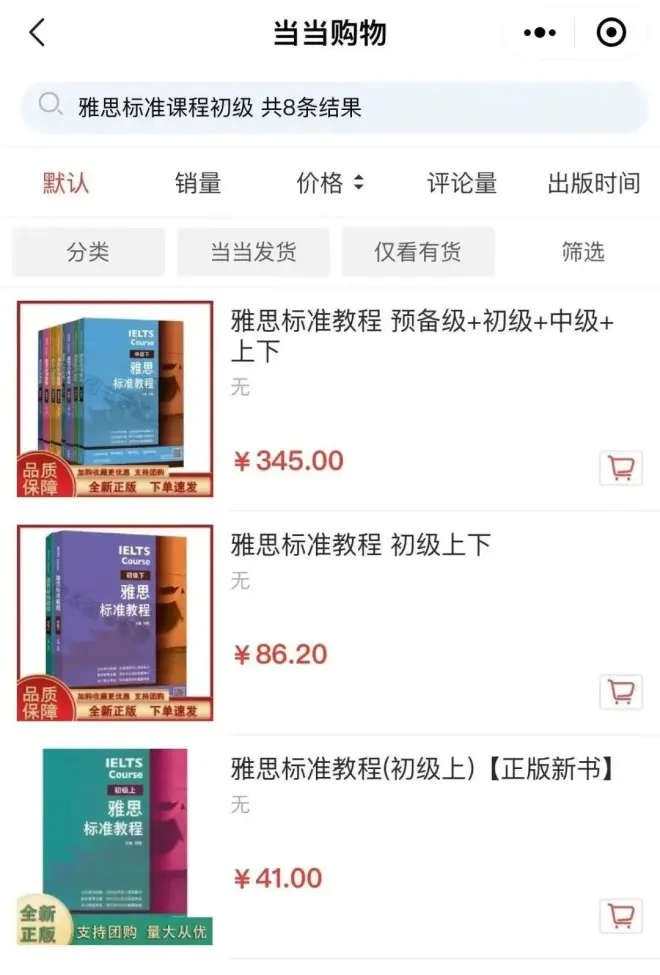The height and width of the screenshot is (975, 660).
Task: Open the 分类 filter chip
Action: click(88, 252)
